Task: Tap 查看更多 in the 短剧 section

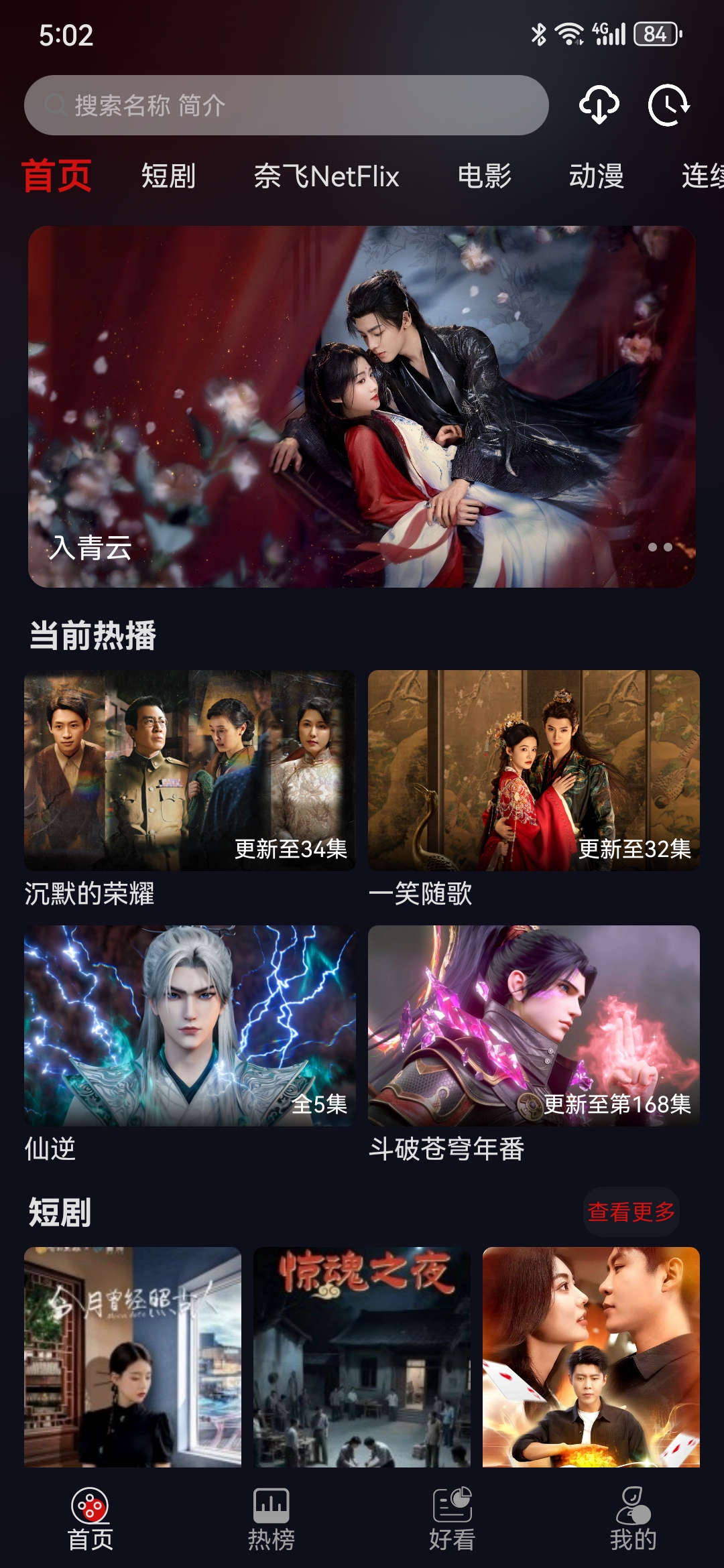Action: pyautogui.click(x=631, y=1212)
